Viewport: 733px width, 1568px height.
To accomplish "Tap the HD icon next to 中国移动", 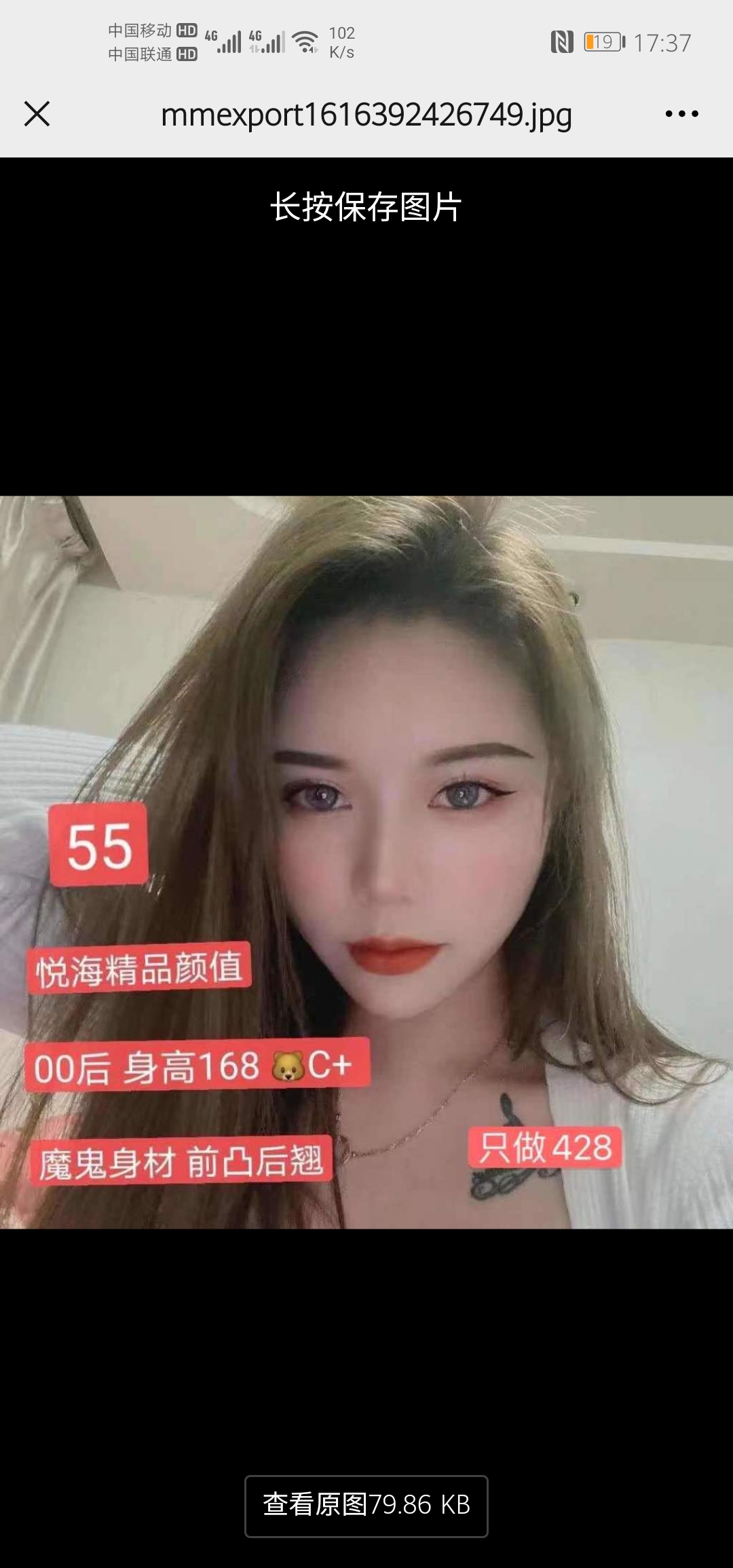I will (187, 30).
